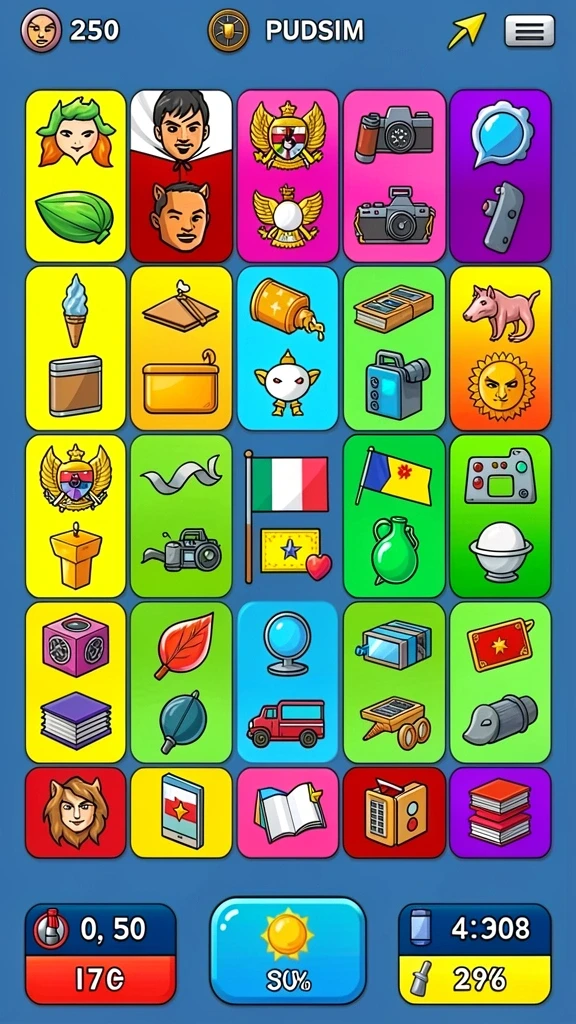The height and width of the screenshot is (1024, 576).
Task: Open the hamburger menu
Action: tap(529, 31)
